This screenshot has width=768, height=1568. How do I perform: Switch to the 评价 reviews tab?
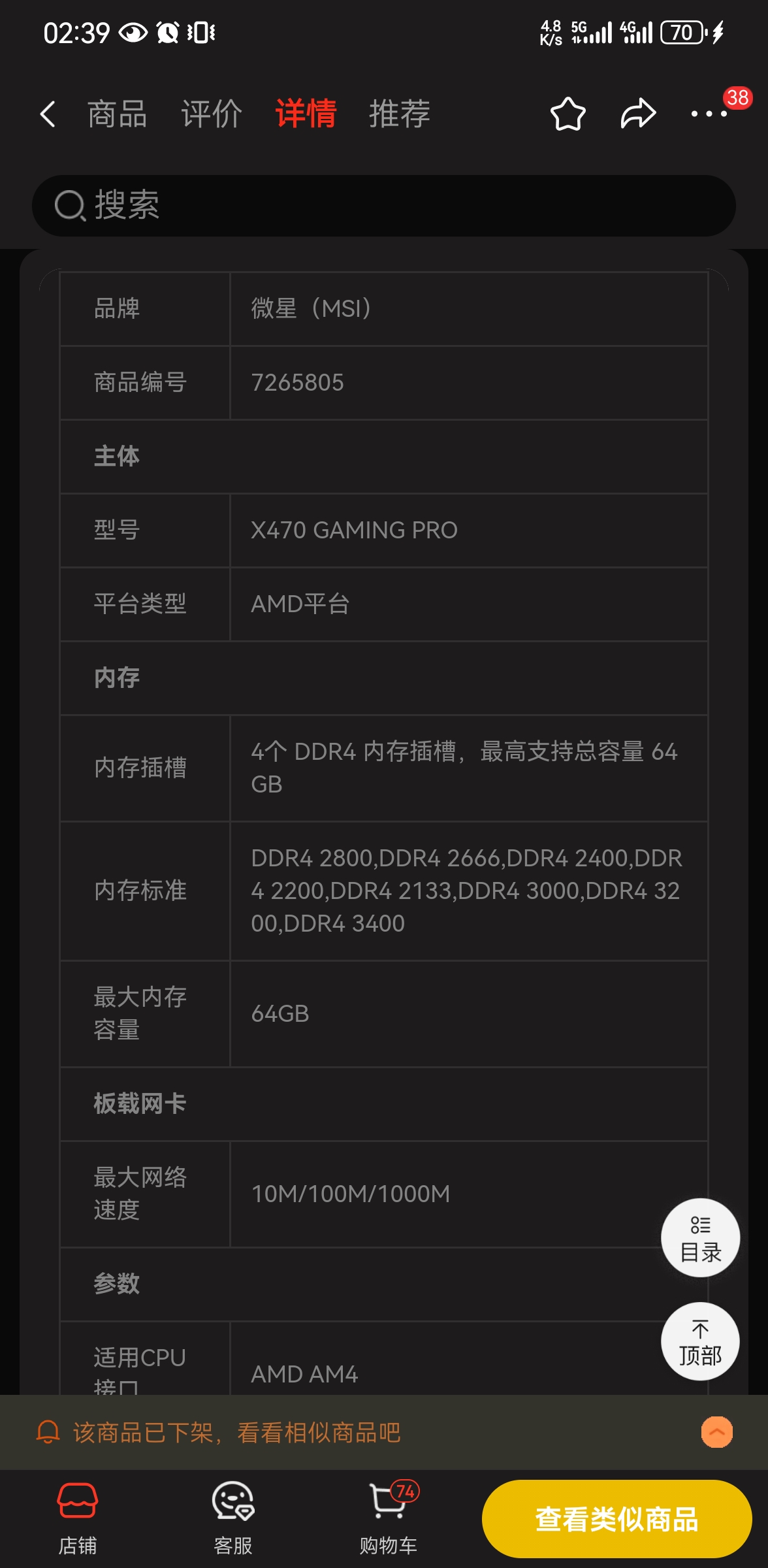pos(212,113)
